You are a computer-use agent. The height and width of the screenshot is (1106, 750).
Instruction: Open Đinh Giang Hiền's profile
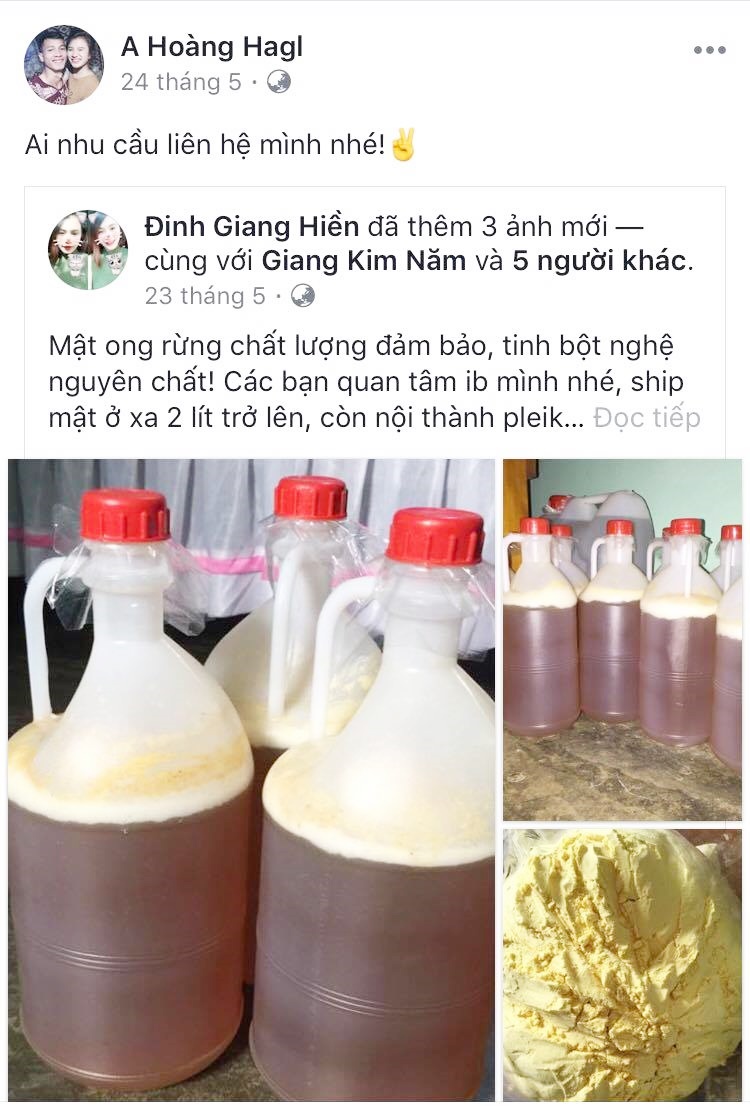click(x=253, y=227)
